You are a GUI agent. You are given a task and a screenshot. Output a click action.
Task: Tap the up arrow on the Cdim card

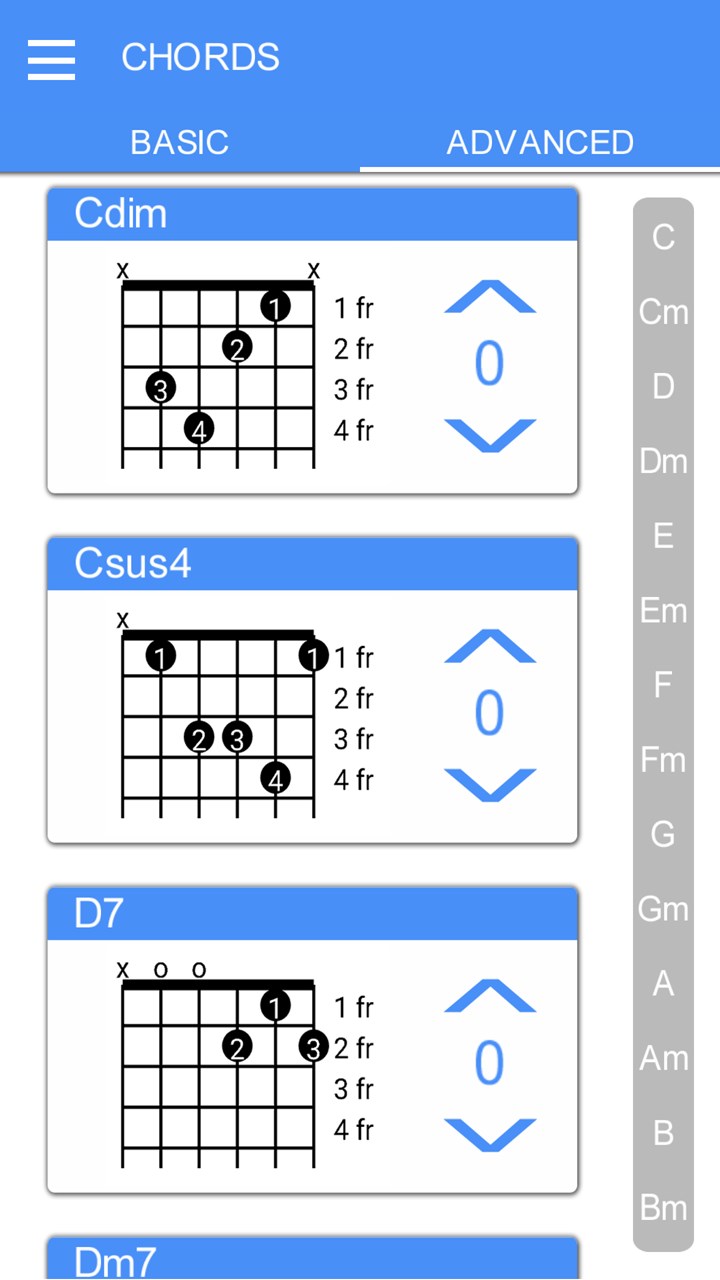[490, 297]
